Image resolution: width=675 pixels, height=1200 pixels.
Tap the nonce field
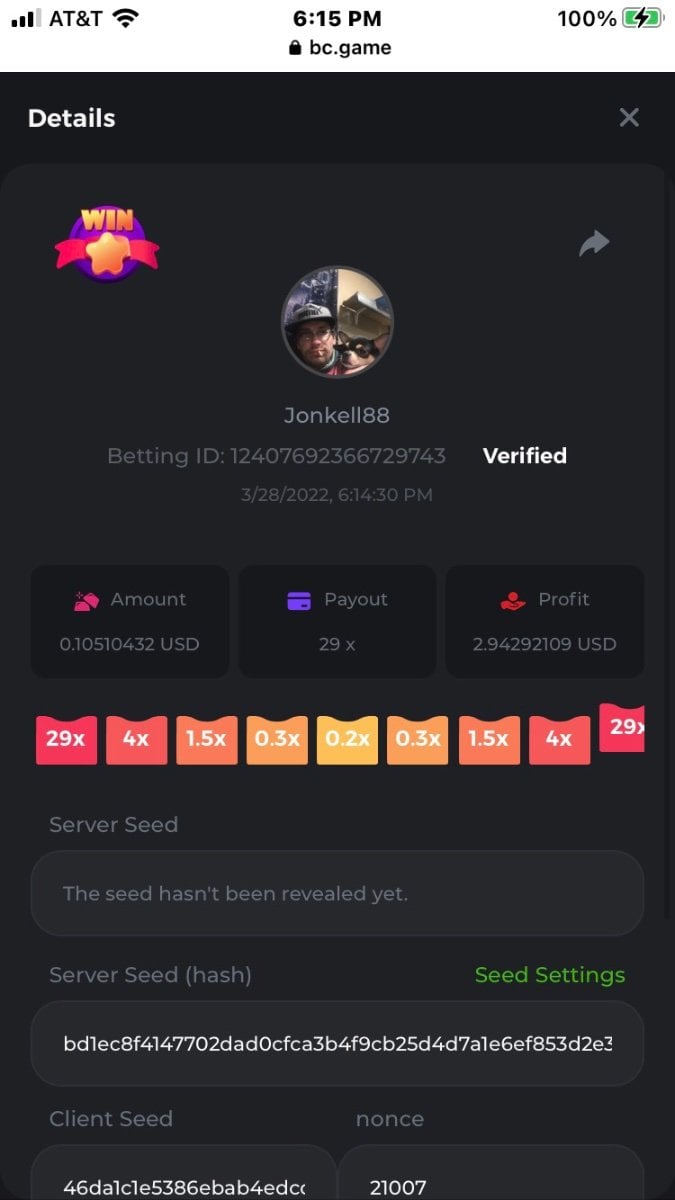490,1178
